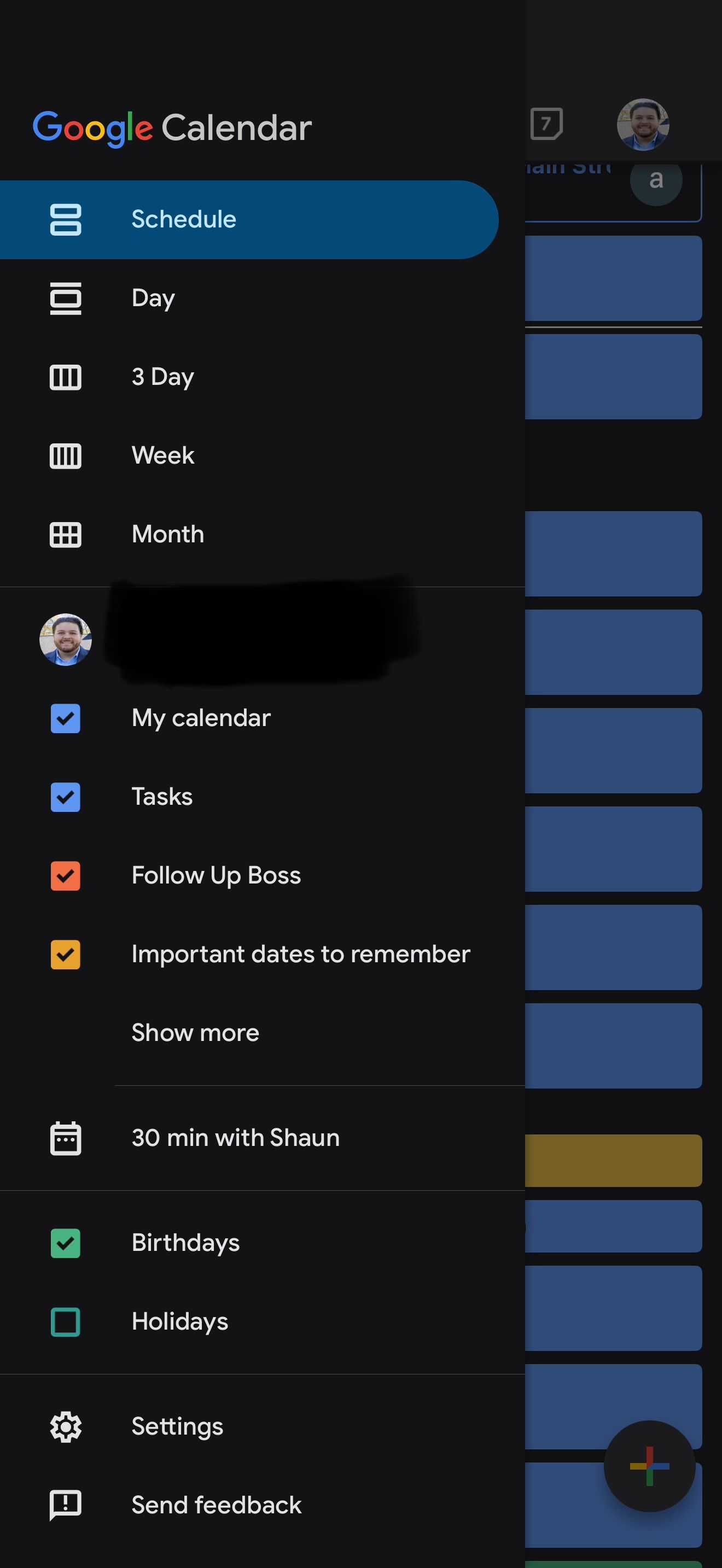Toggle the Tasks checkbox
Image resolution: width=722 pixels, height=1568 pixels.
pos(65,797)
